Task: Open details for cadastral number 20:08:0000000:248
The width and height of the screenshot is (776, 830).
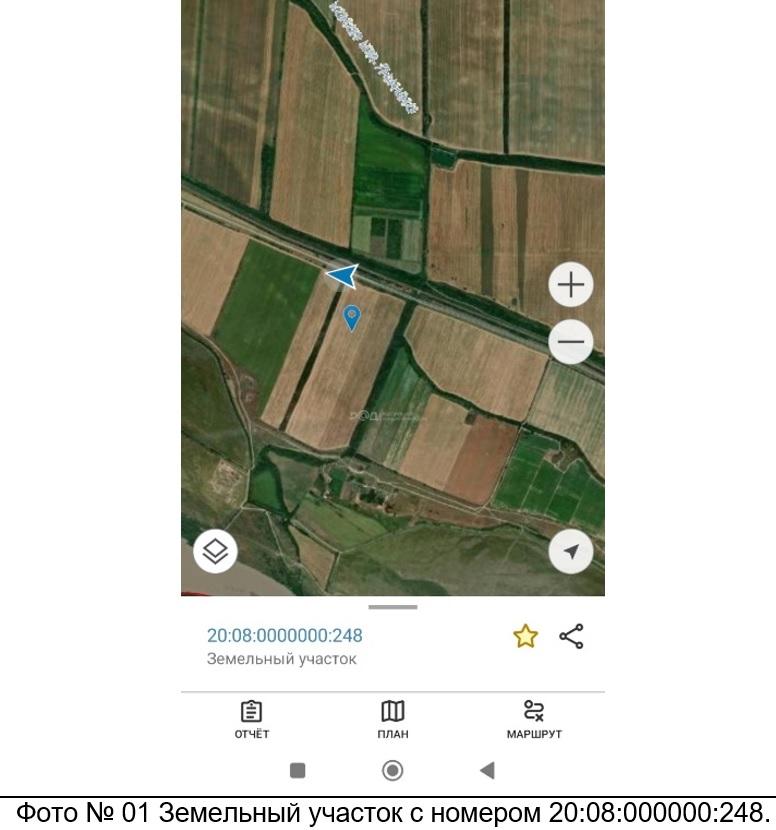Action: pyautogui.click(x=285, y=635)
